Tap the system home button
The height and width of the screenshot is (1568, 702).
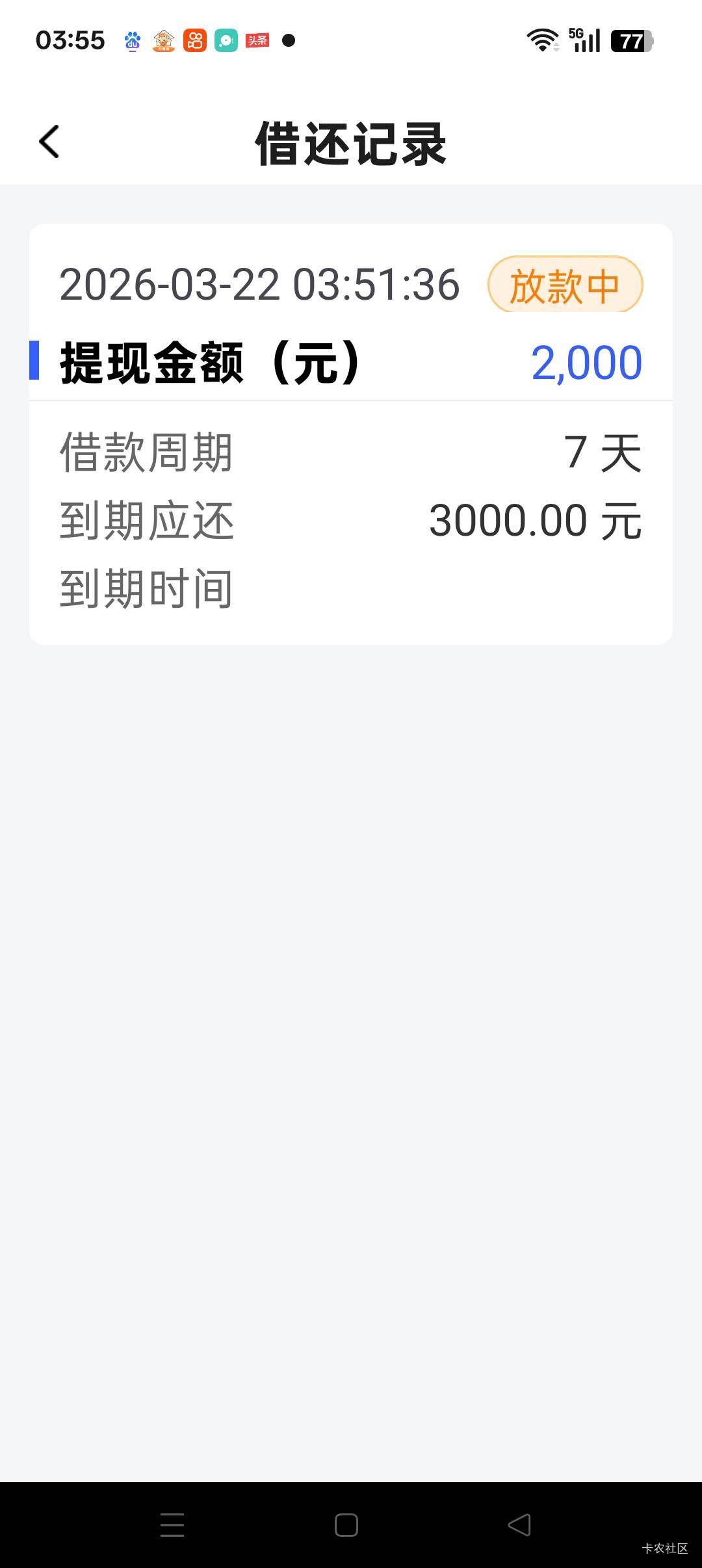[346, 1524]
